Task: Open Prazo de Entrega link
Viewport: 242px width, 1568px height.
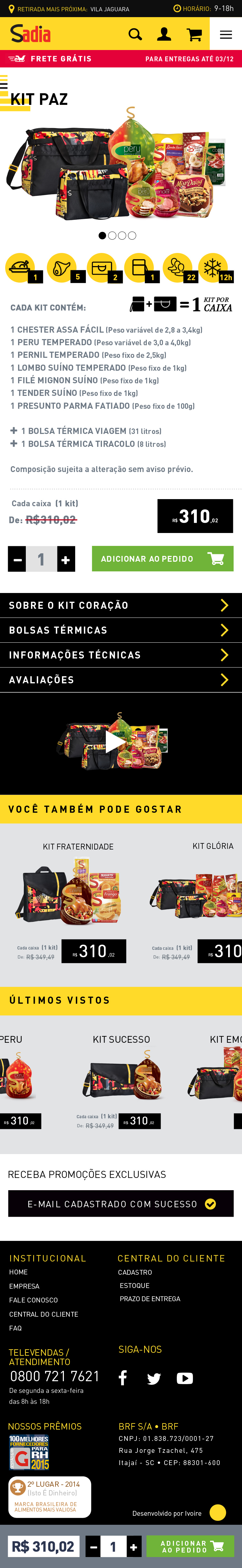Action: (x=150, y=1299)
